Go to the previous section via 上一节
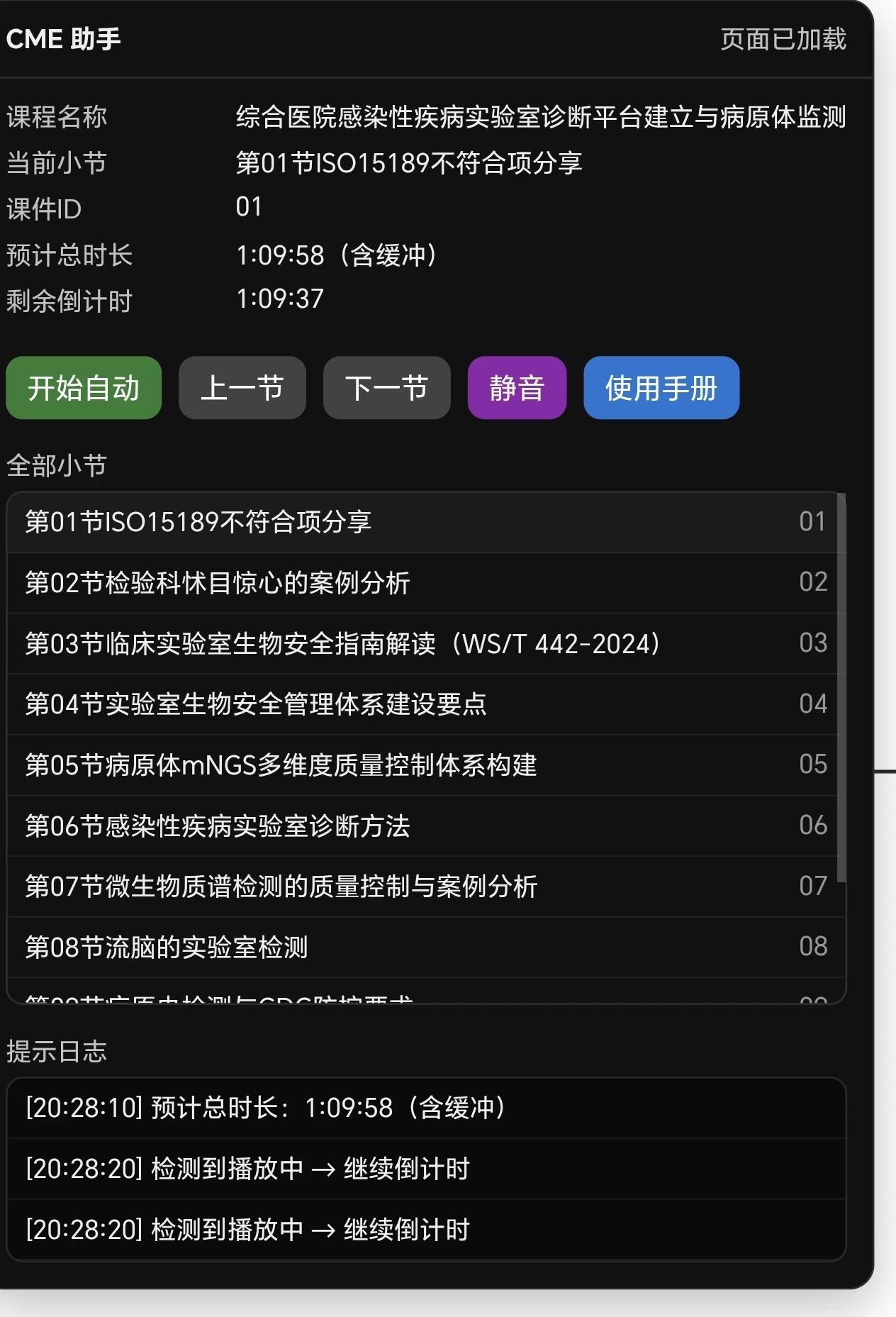 [x=242, y=387]
